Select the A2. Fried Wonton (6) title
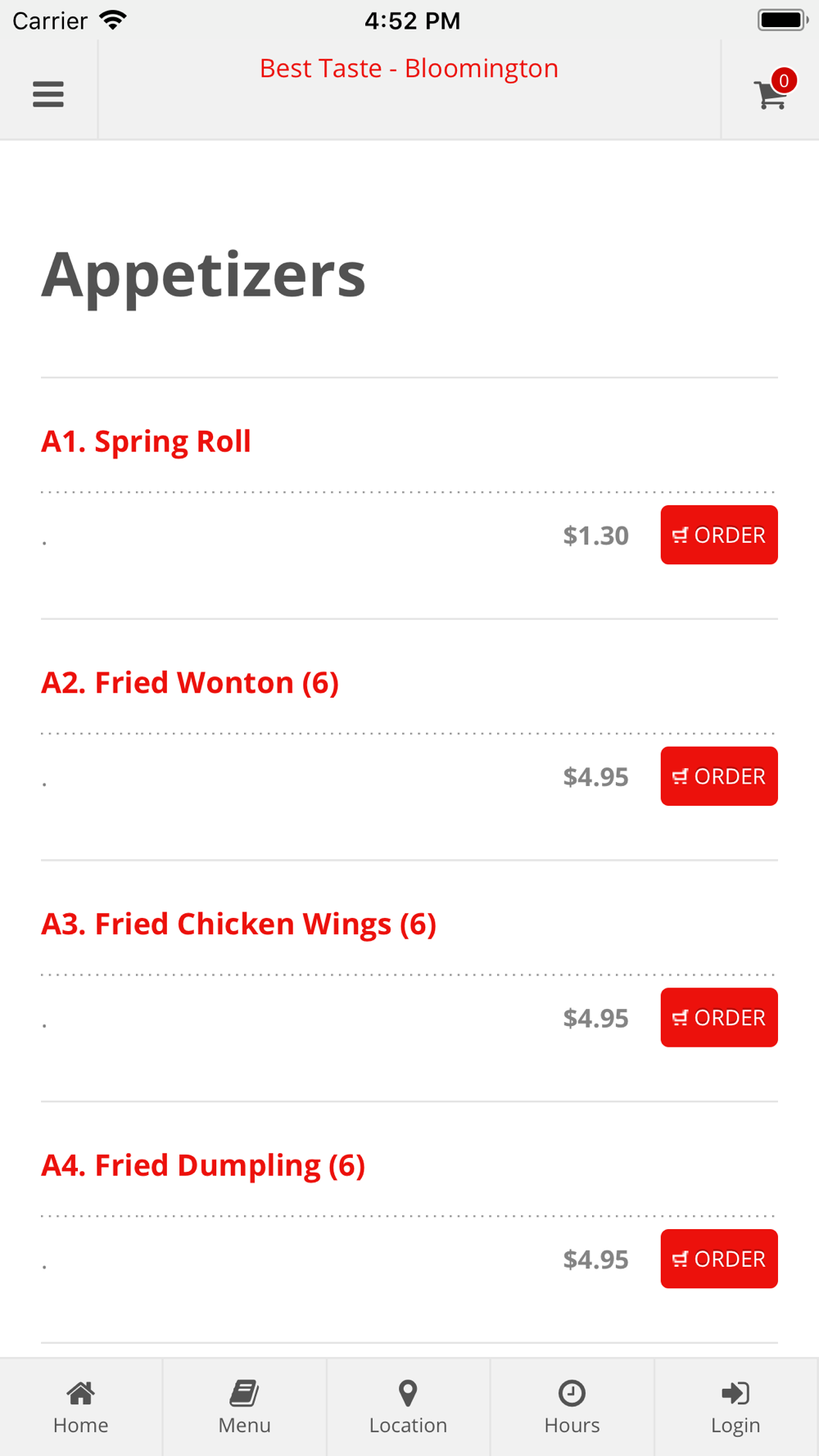The image size is (819, 1456). (190, 683)
